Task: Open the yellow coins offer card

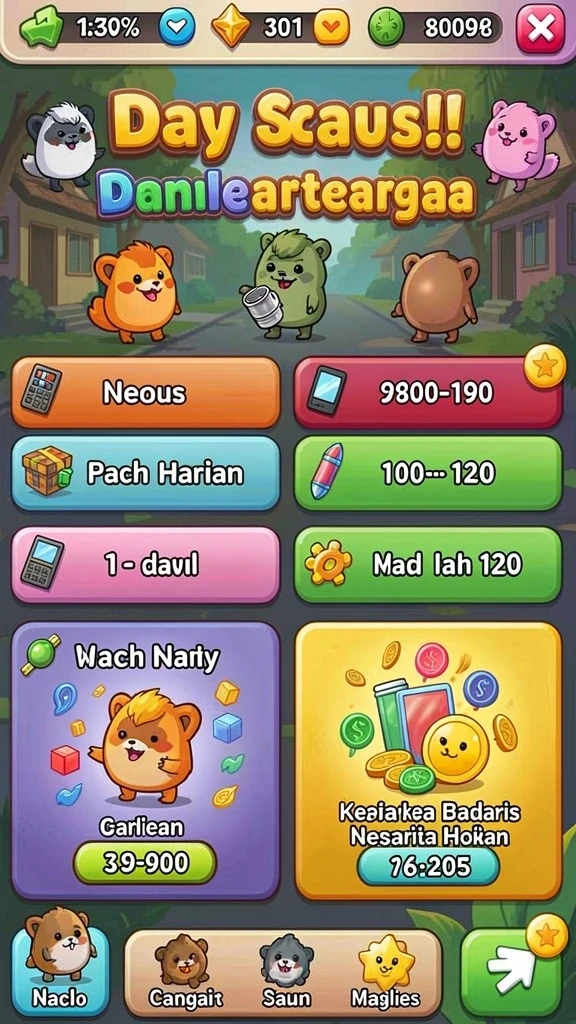Action: tap(428, 761)
